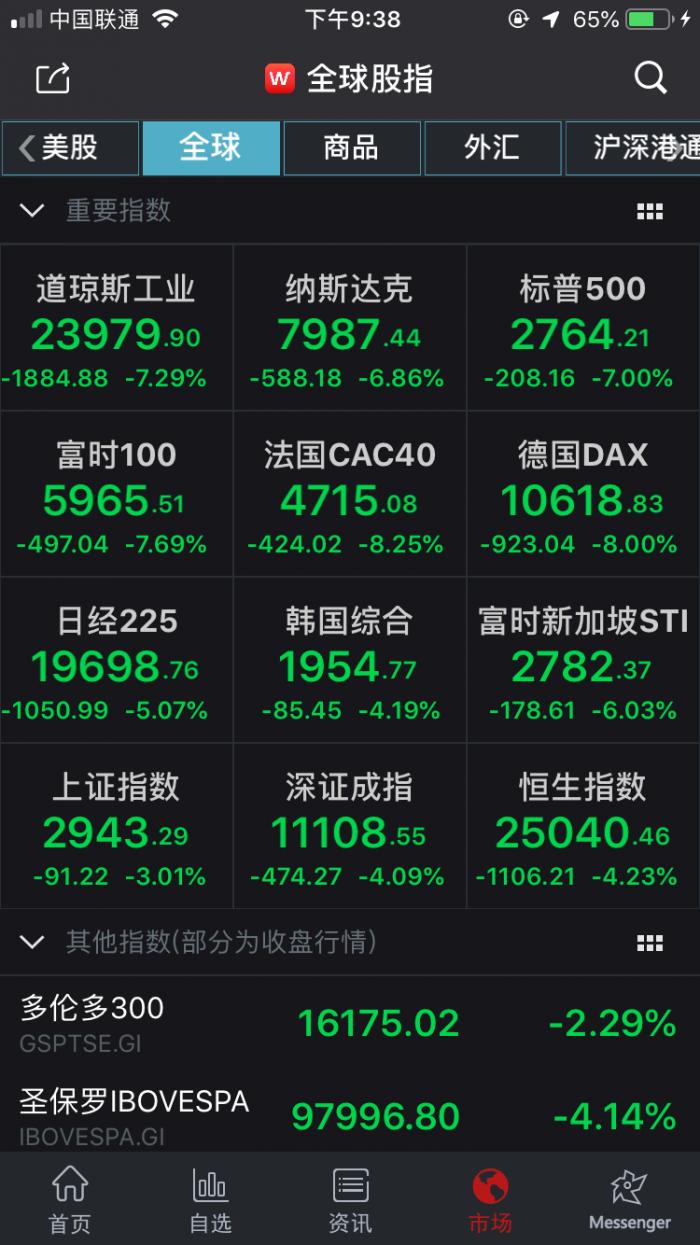Switch to the 商品 tab
This screenshot has width=700, height=1245.
[351, 148]
